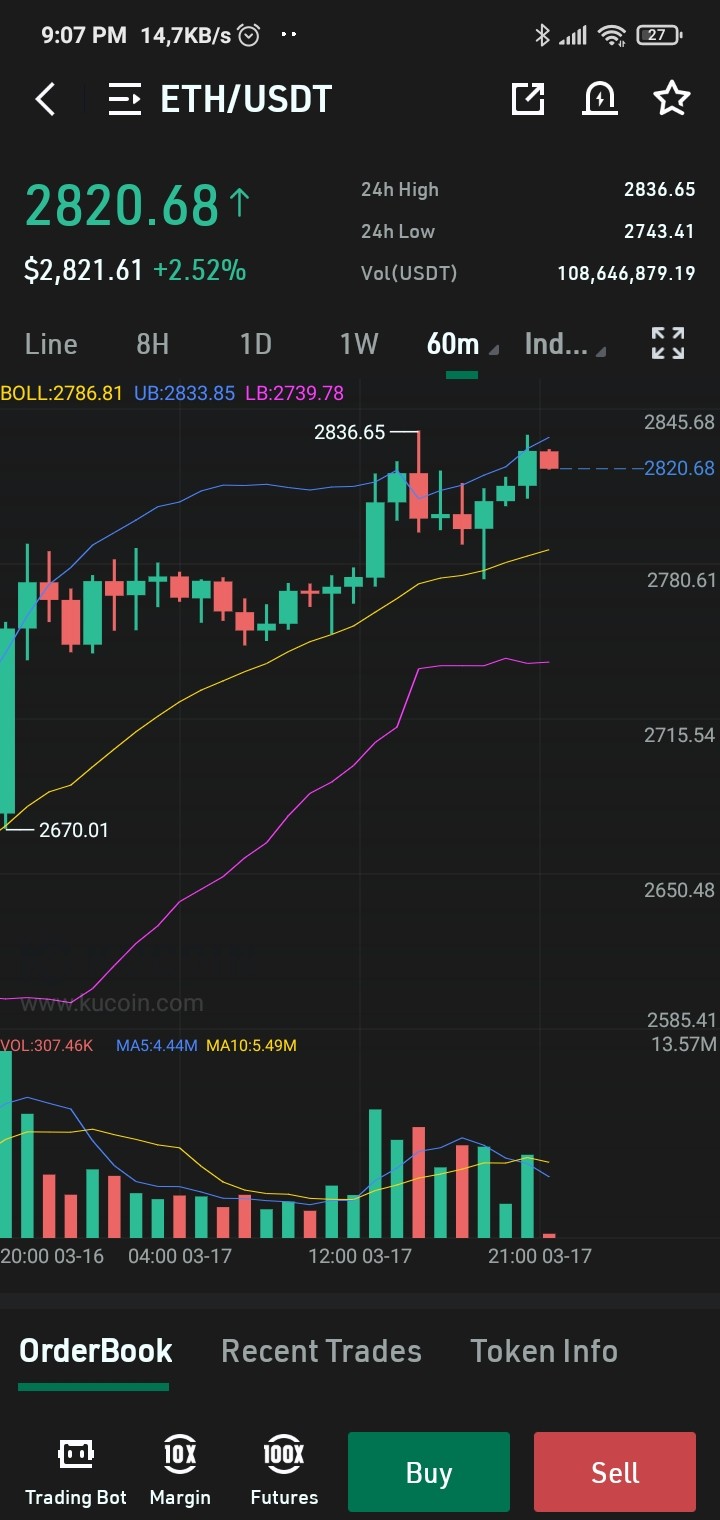
Task: Set a price alert with the bell icon
Action: tap(600, 99)
